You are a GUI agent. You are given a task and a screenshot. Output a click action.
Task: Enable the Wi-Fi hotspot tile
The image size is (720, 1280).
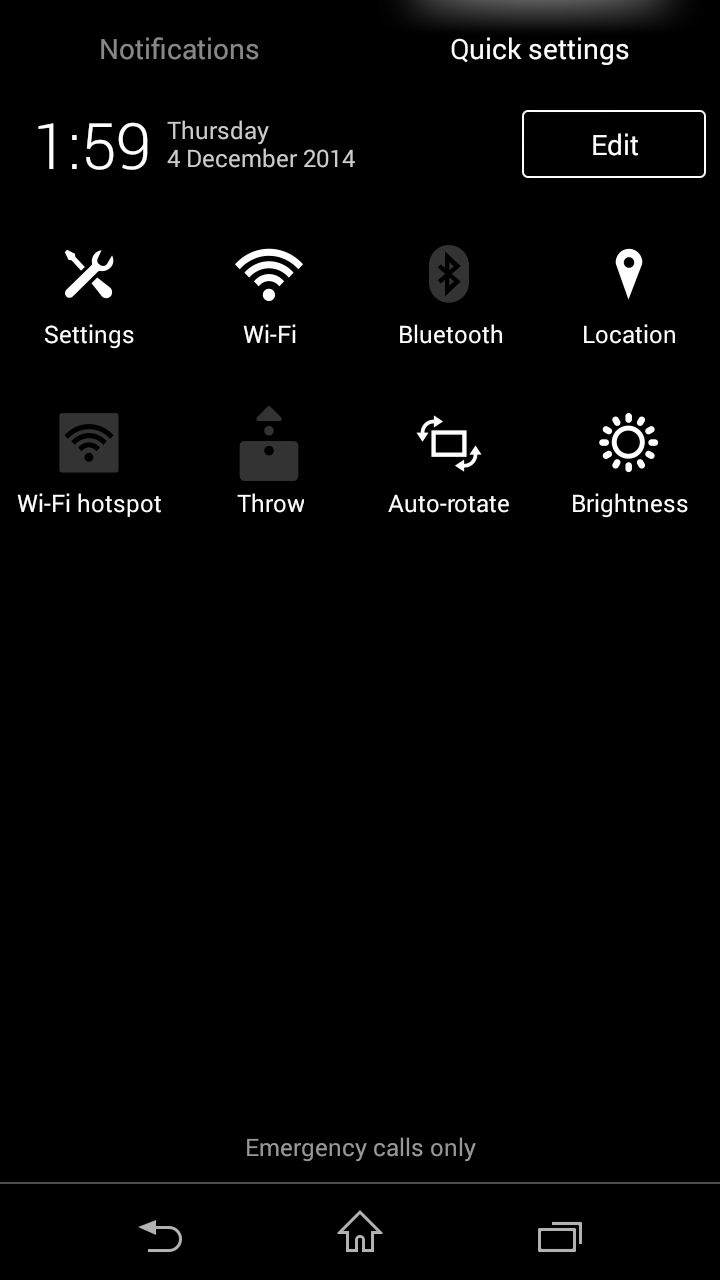point(89,465)
